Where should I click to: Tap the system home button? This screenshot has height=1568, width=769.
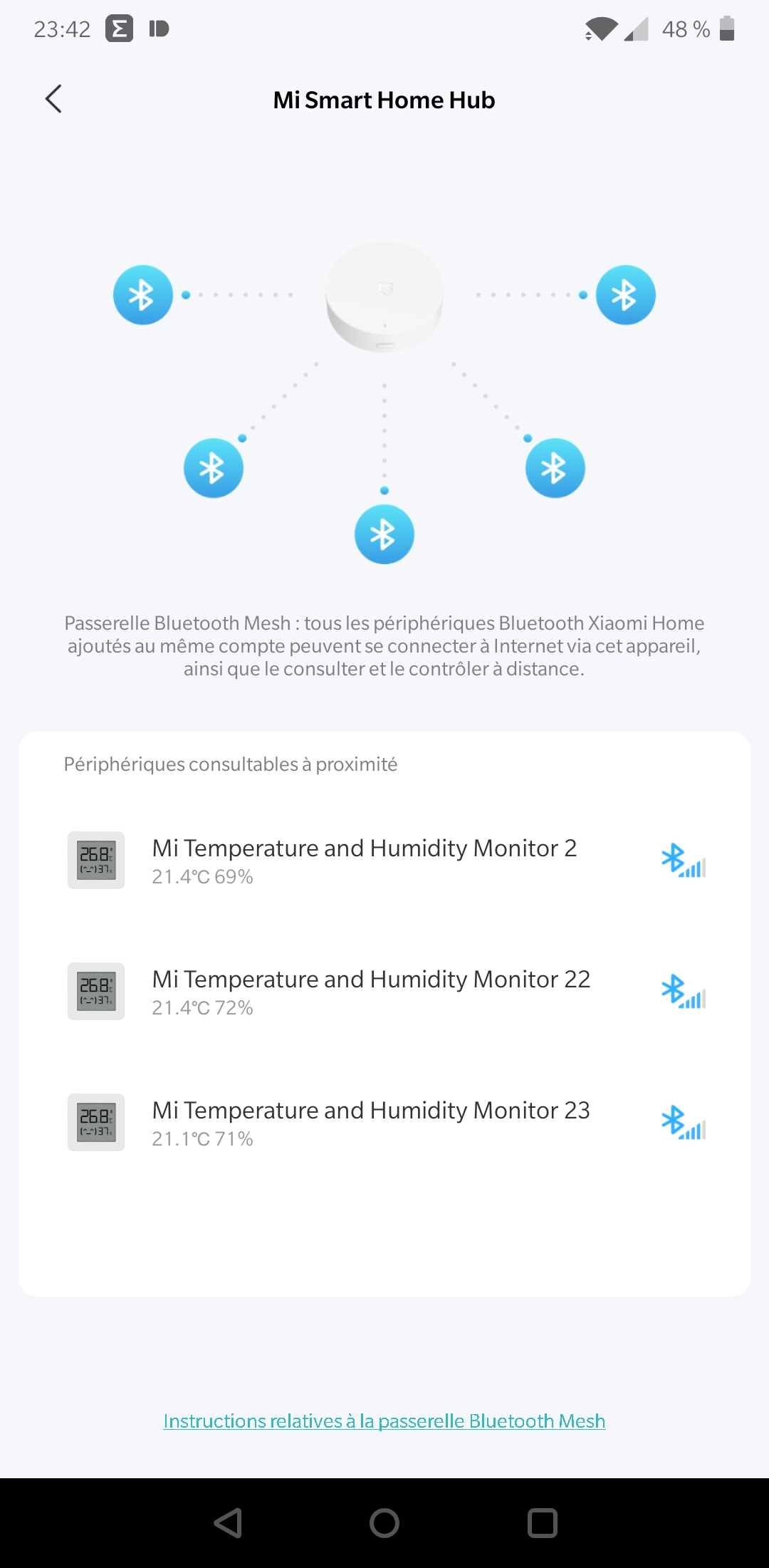[384, 1523]
